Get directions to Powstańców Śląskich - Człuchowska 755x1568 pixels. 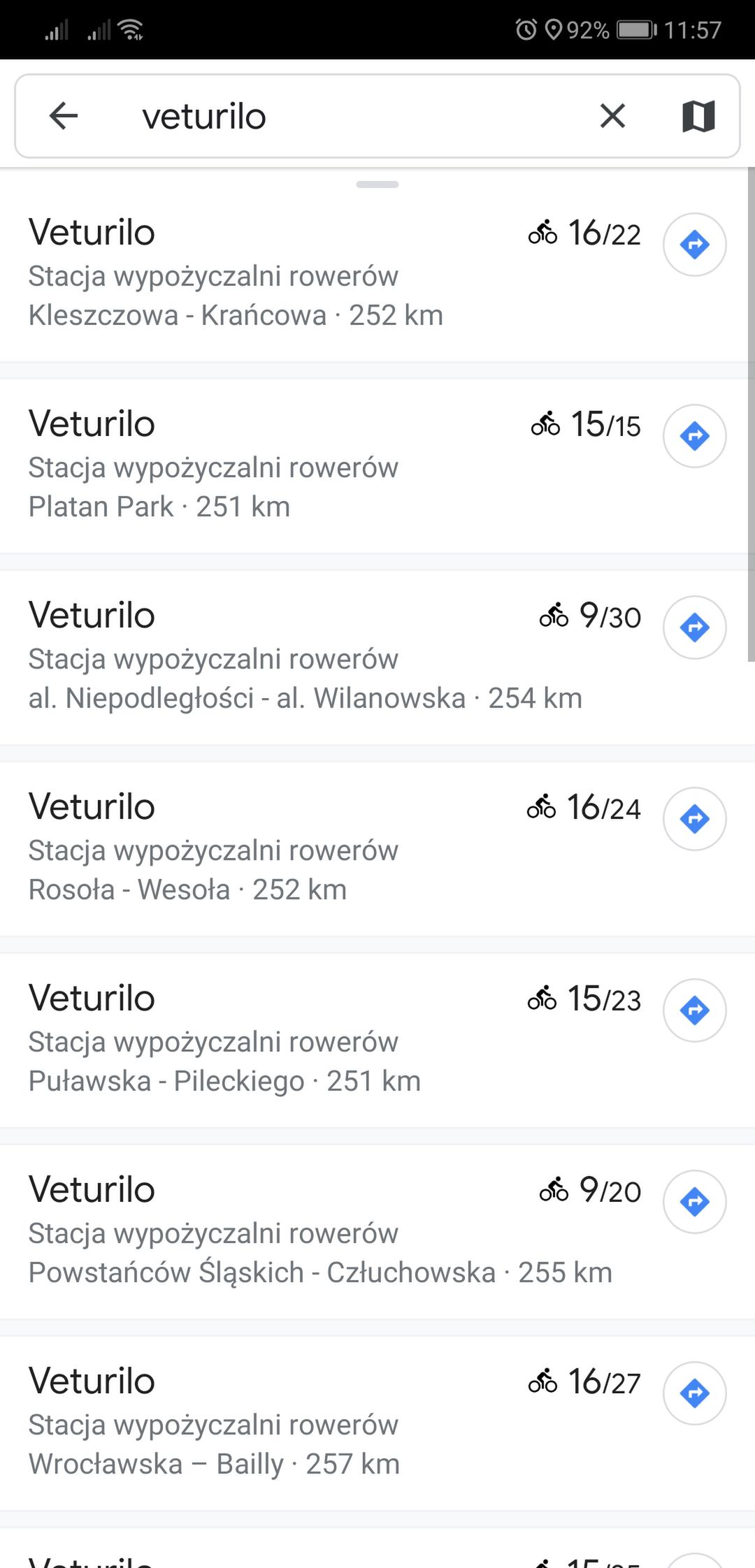[x=695, y=1202]
